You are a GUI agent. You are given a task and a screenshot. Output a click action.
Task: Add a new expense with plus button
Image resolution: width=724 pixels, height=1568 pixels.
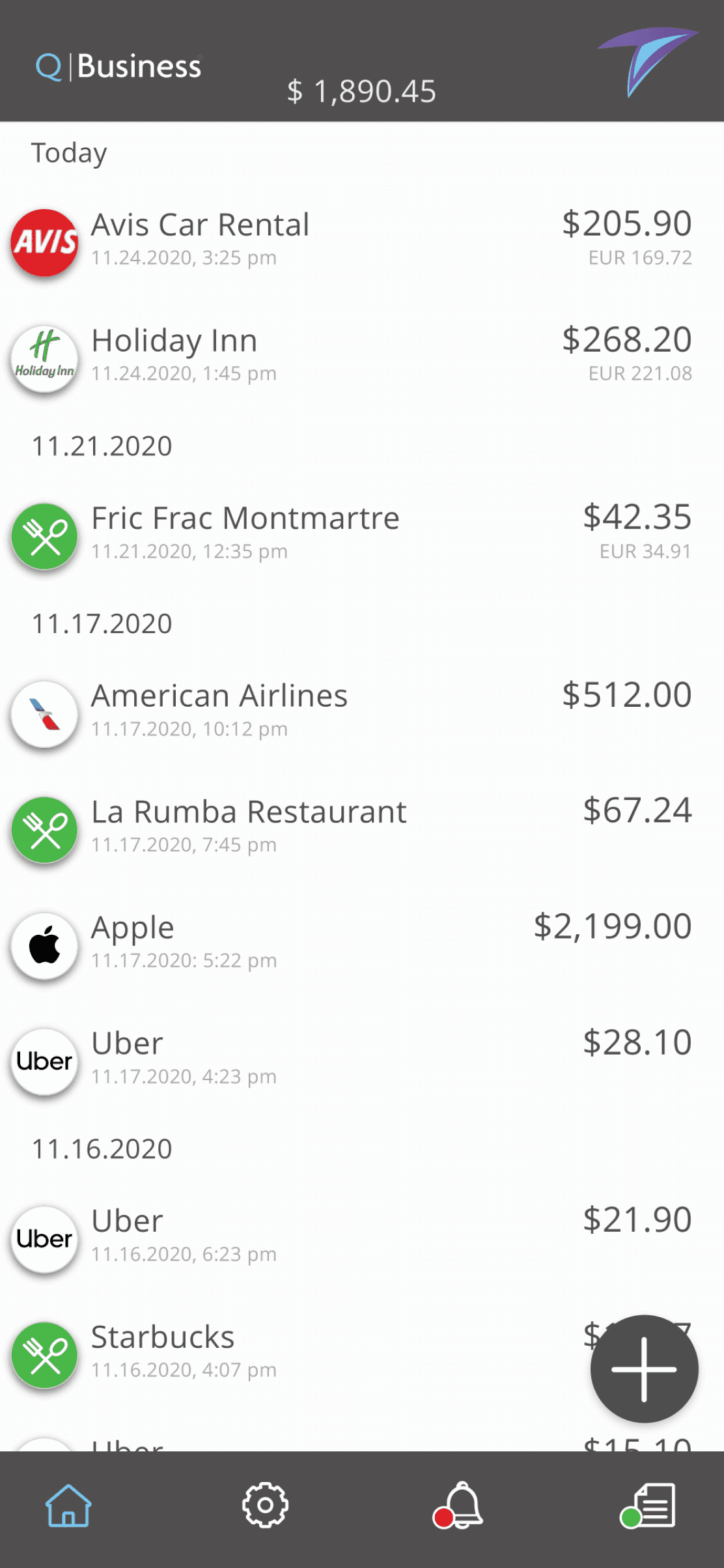[644, 1369]
